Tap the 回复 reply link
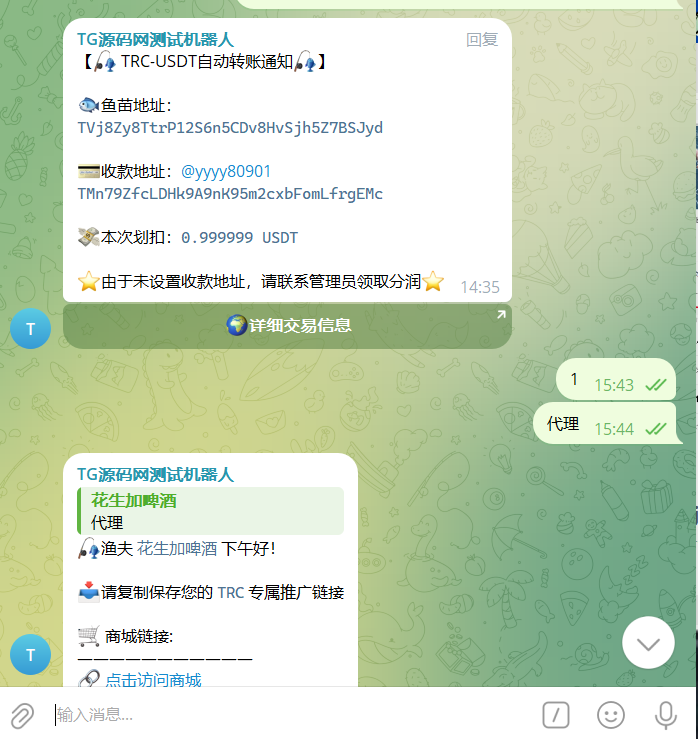This screenshot has height=739, width=698. [x=482, y=39]
